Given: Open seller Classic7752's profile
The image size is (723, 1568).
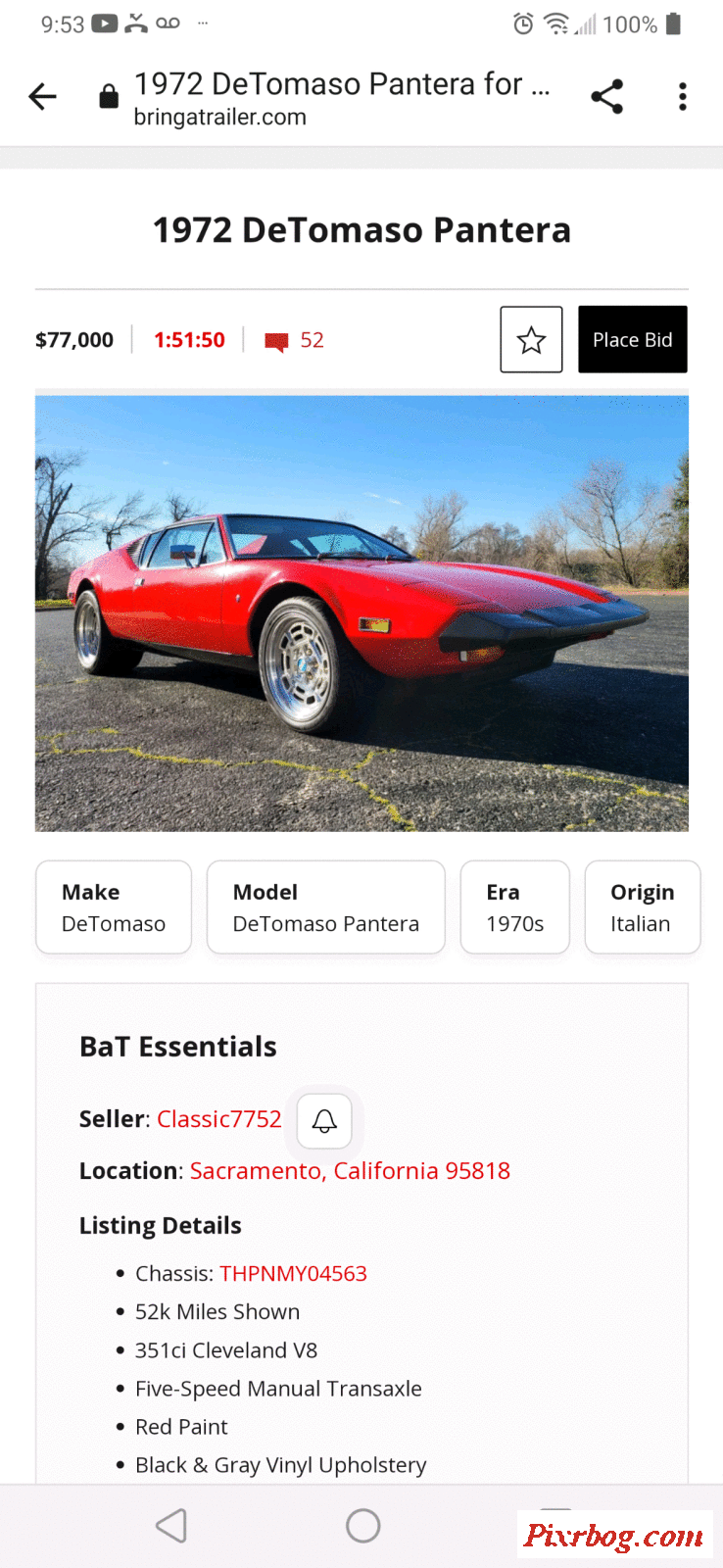Looking at the screenshot, I should (219, 1119).
